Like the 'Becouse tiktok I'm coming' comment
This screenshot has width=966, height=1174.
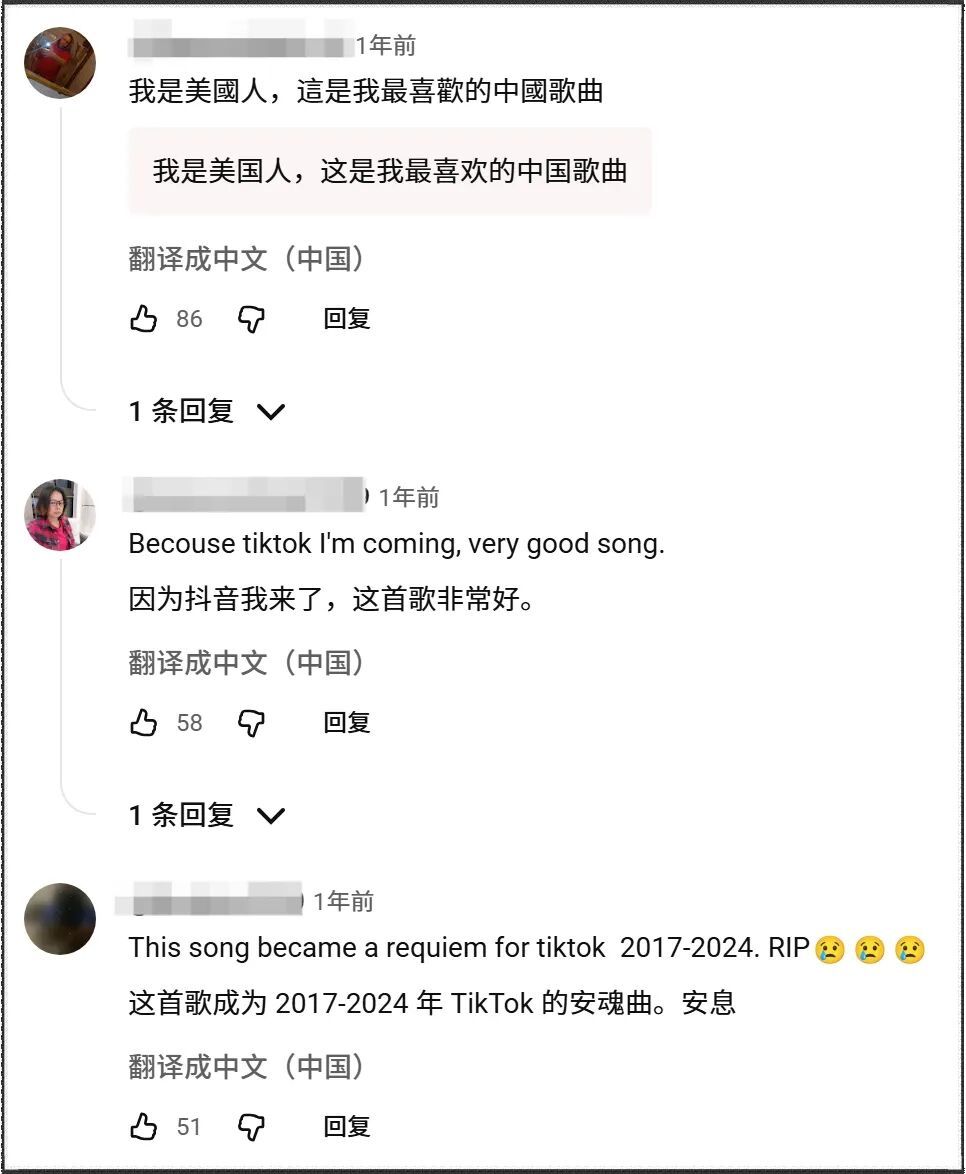(x=144, y=722)
